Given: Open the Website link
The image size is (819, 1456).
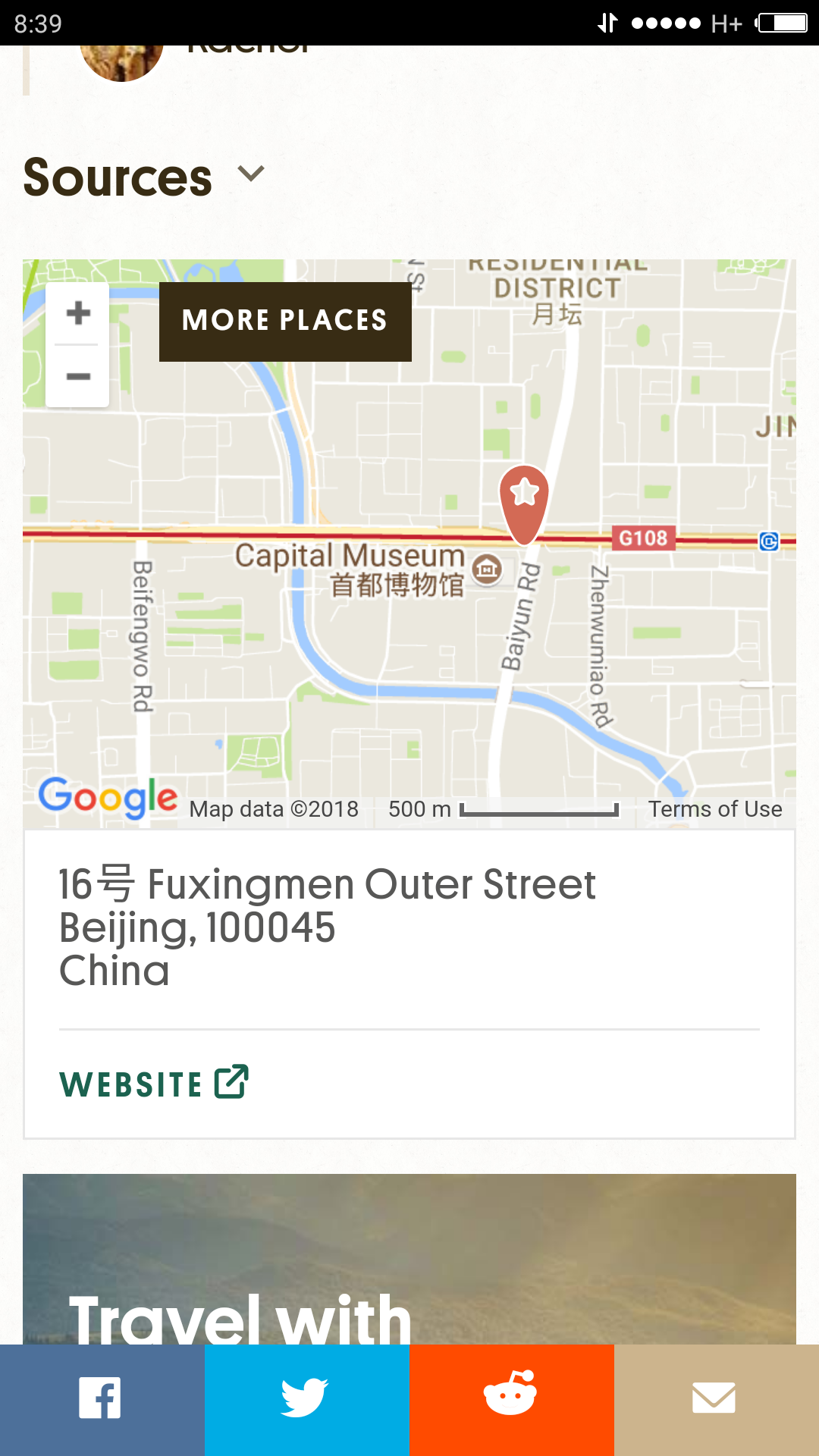Looking at the screenshot, I should (154, 1083).
